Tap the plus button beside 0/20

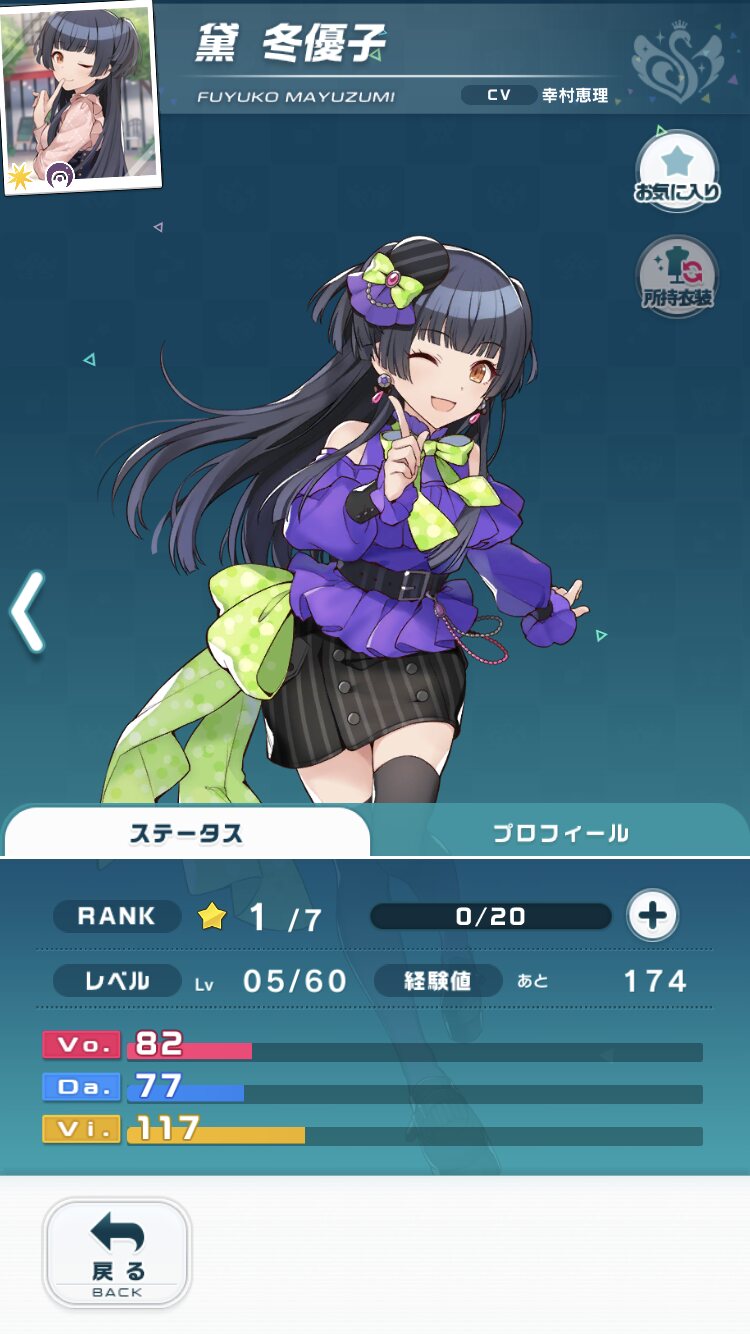pos(652,915)
